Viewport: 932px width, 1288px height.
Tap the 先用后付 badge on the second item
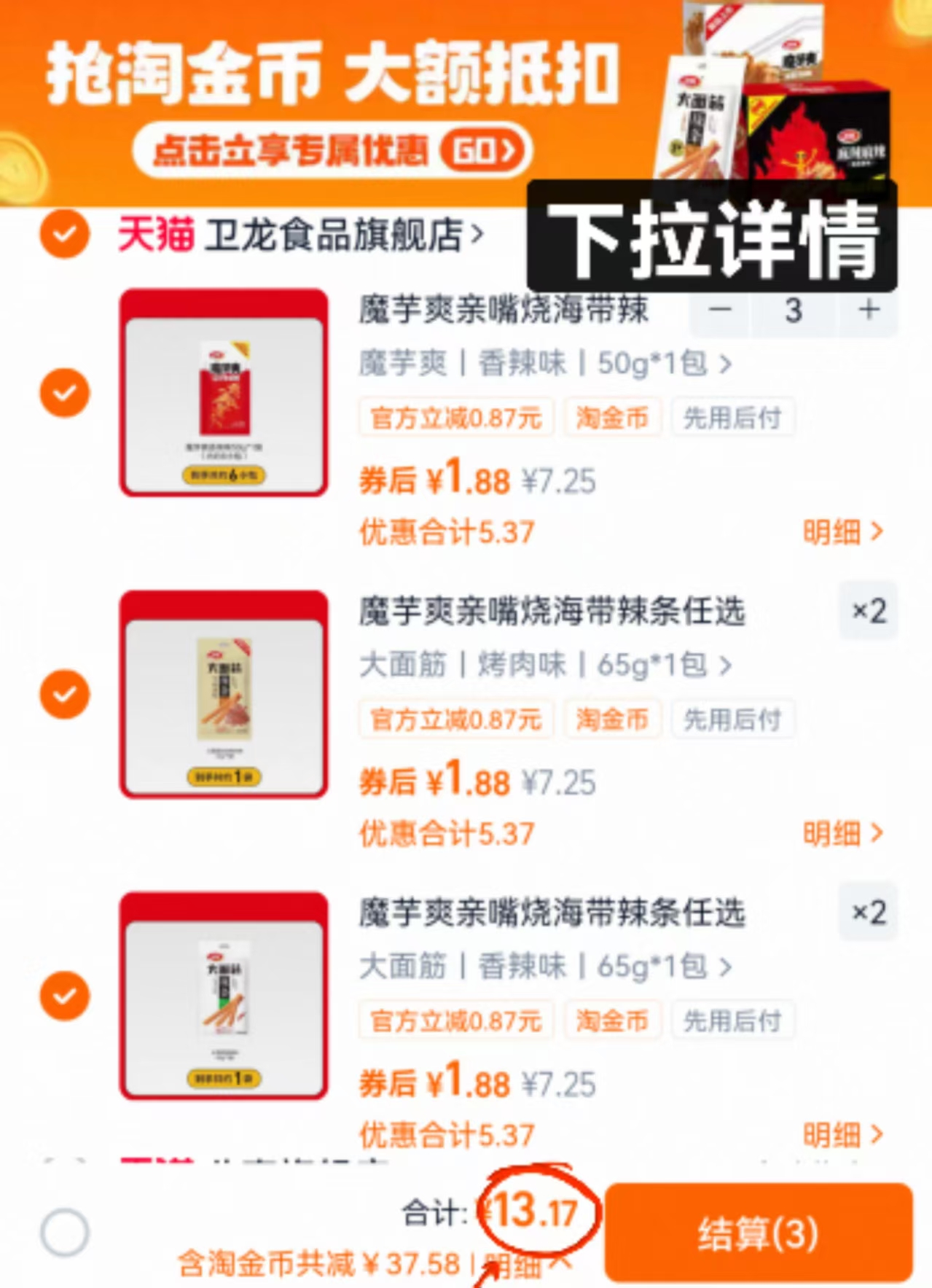point(734,719)
